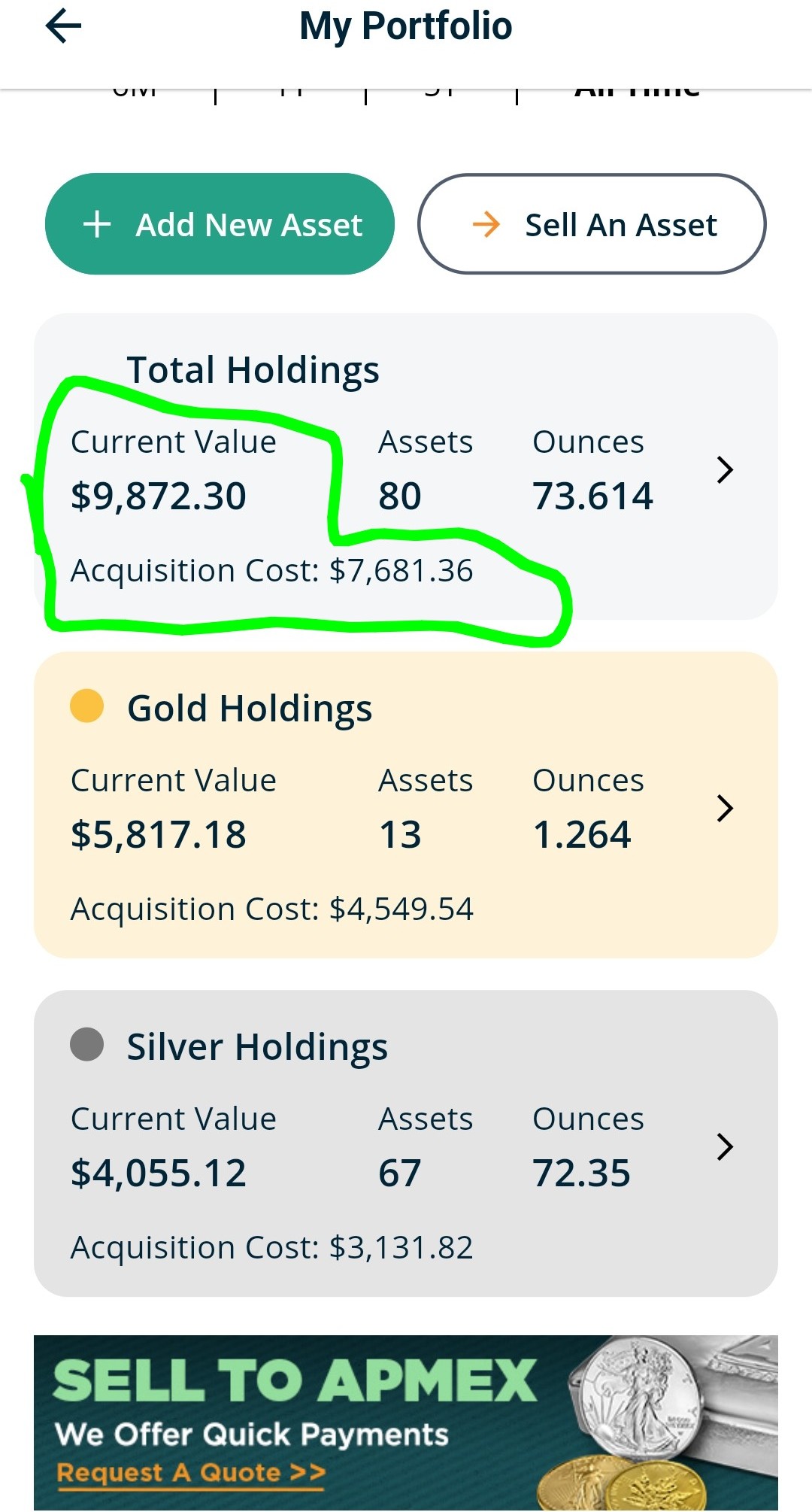Open the Total Holdings card
Screen dimensions: 812x1512
tap(406, 466)
